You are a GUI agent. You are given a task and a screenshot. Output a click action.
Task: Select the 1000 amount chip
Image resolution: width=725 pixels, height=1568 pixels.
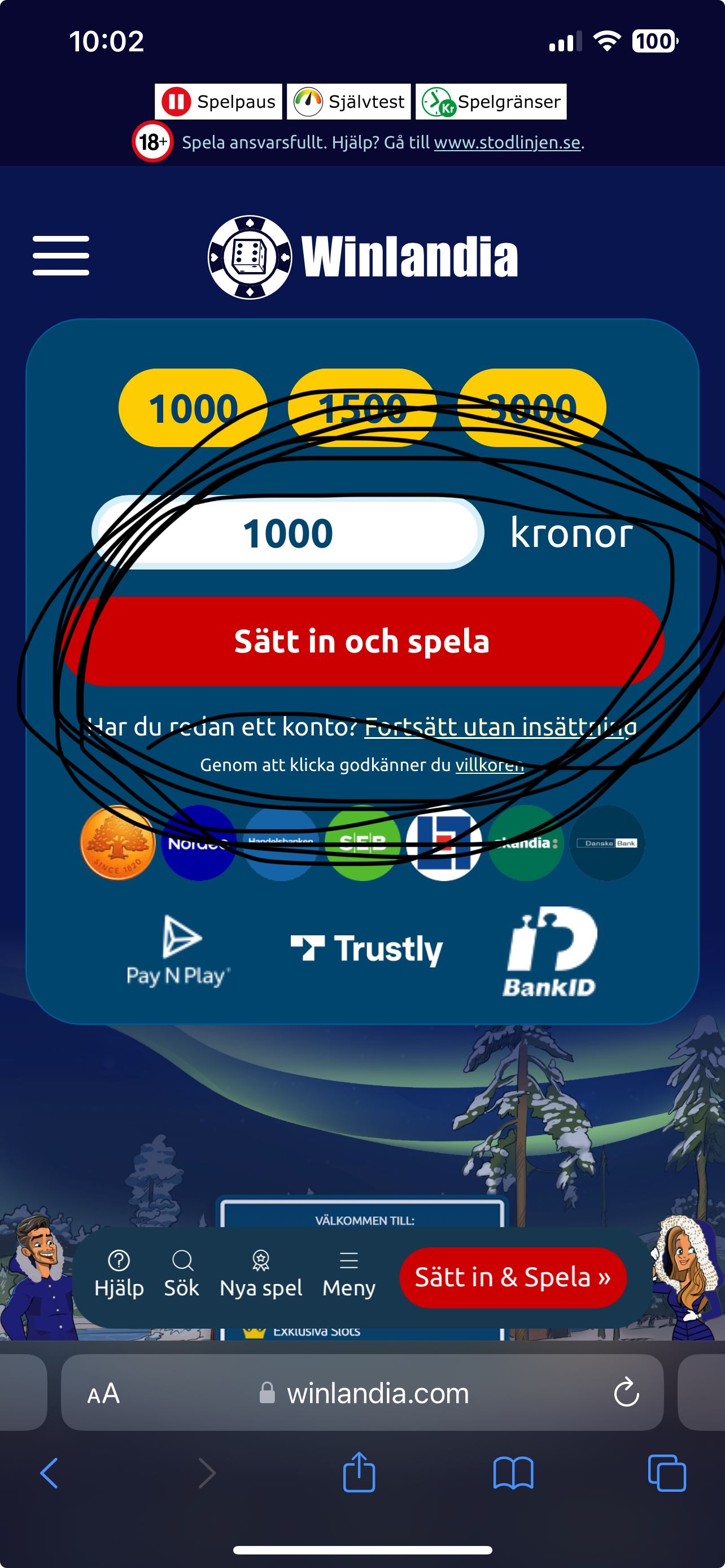coord(193,408)
